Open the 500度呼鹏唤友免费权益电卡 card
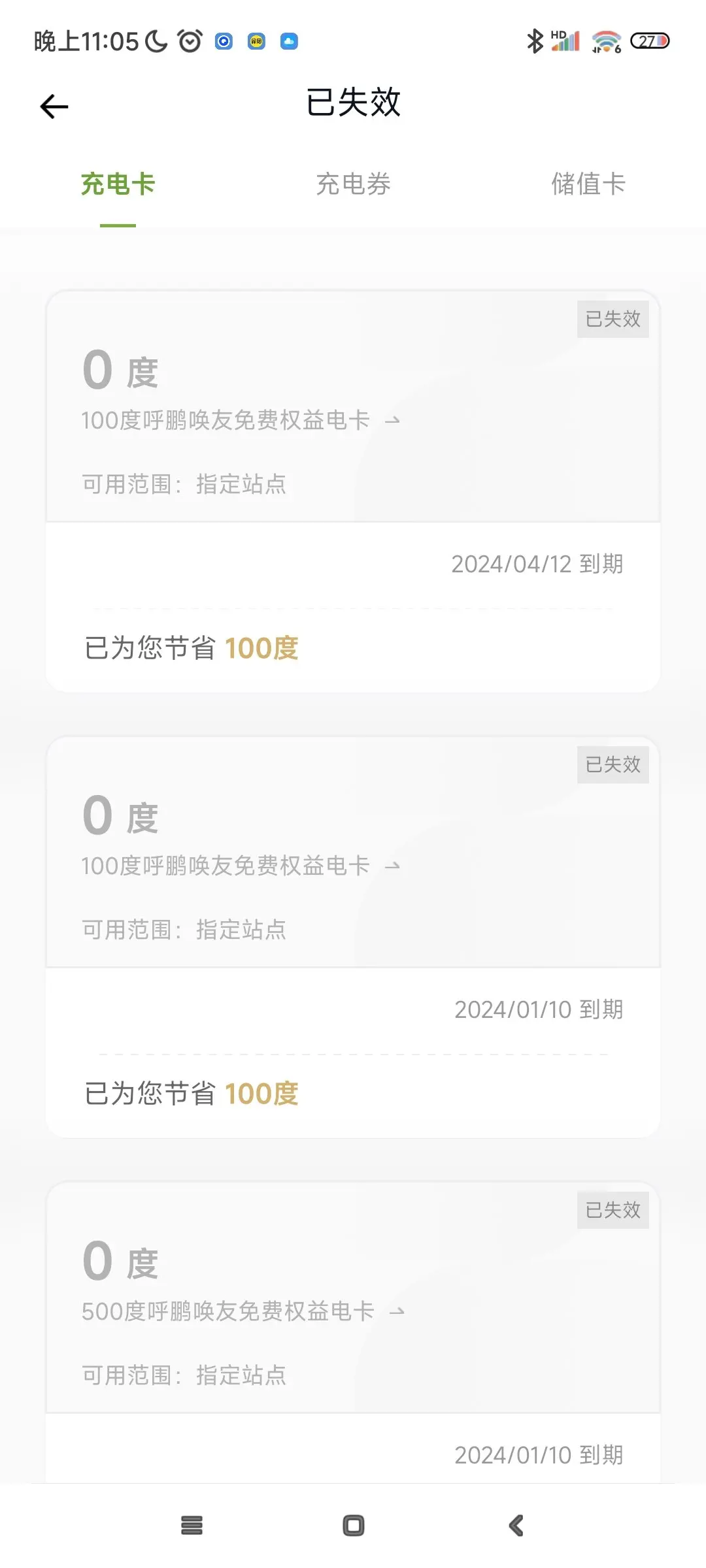The width and height of the screenshot is (706, 1568). click(x=353, y=1331)
